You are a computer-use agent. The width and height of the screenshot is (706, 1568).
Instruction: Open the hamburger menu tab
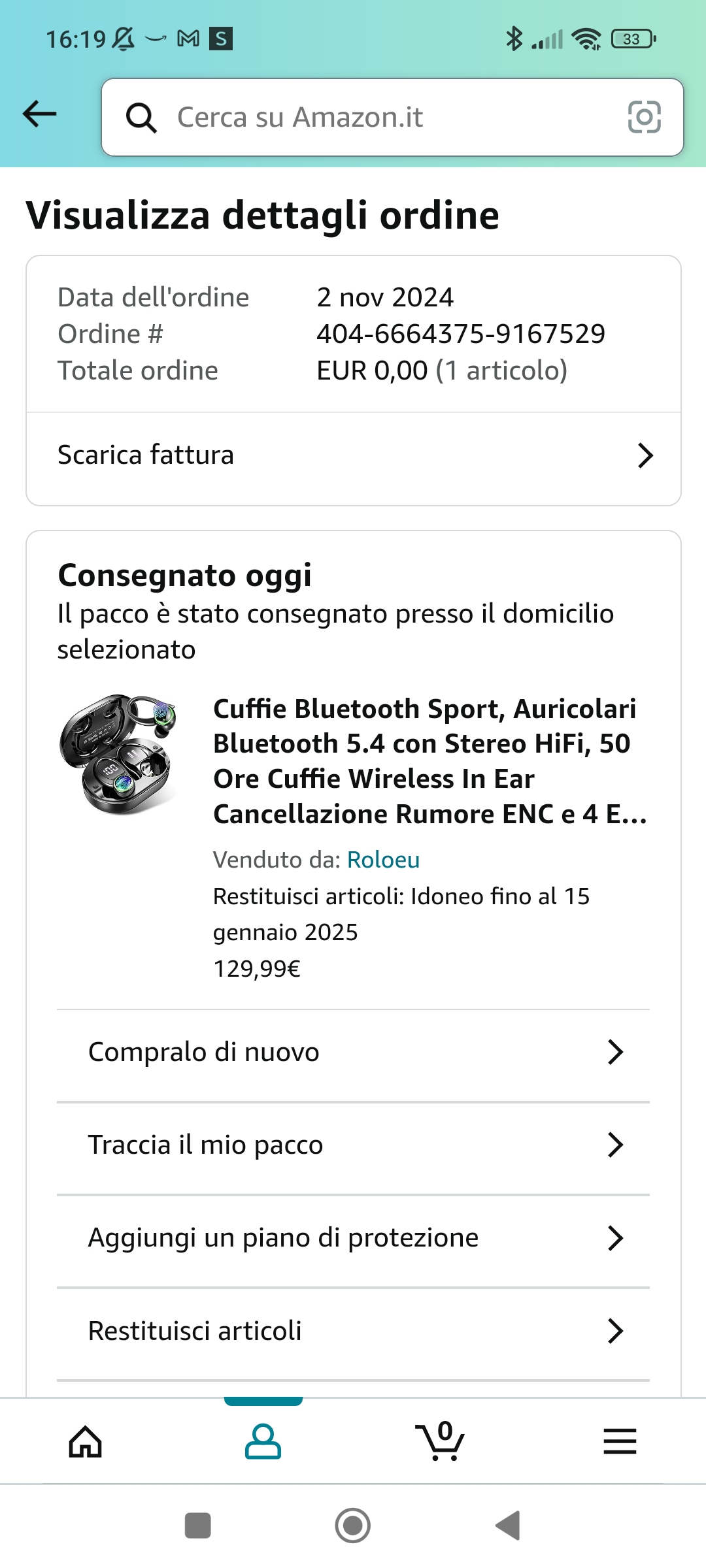click(620, 1442)
